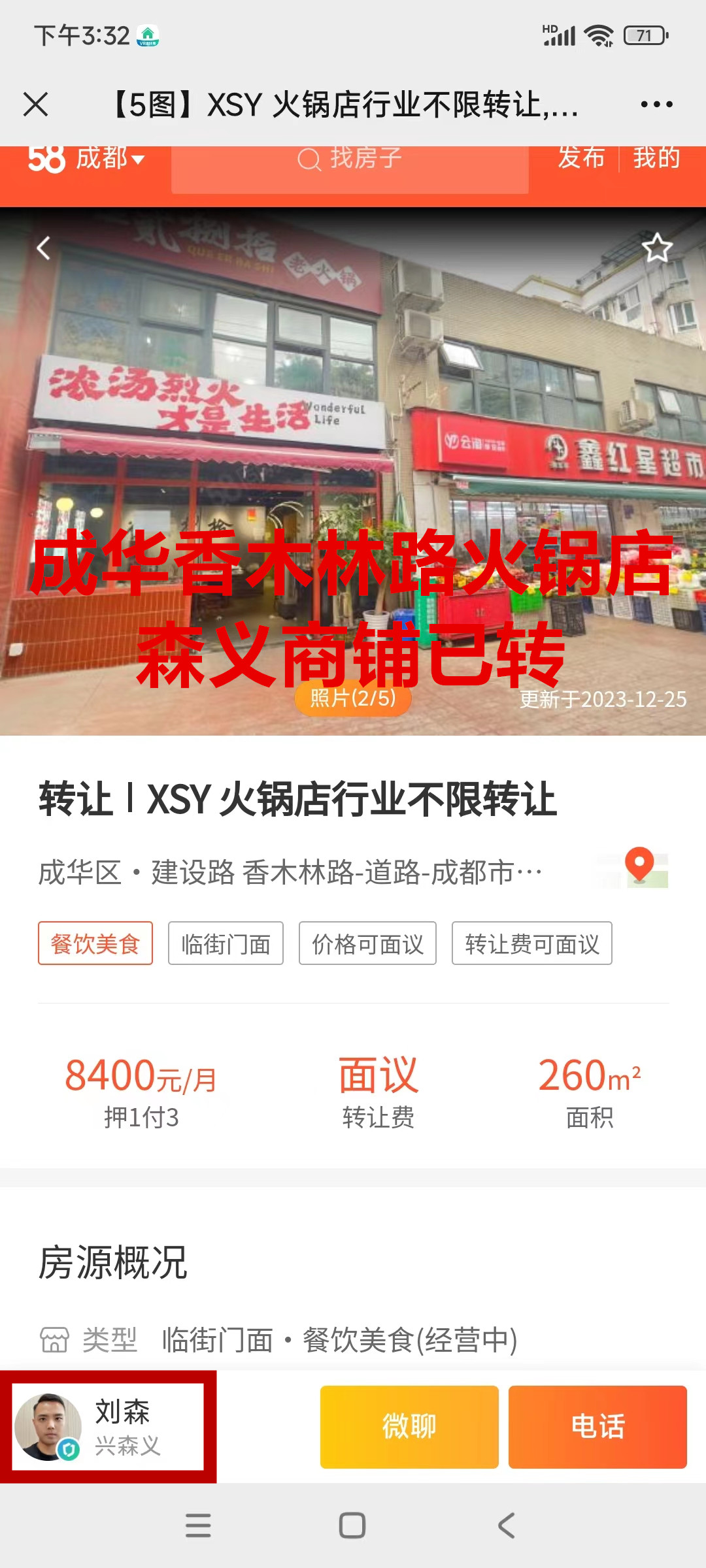This screenshot has height=1568, width=706.
Task: Go to 我的 account page
Action: pos(657,159)
